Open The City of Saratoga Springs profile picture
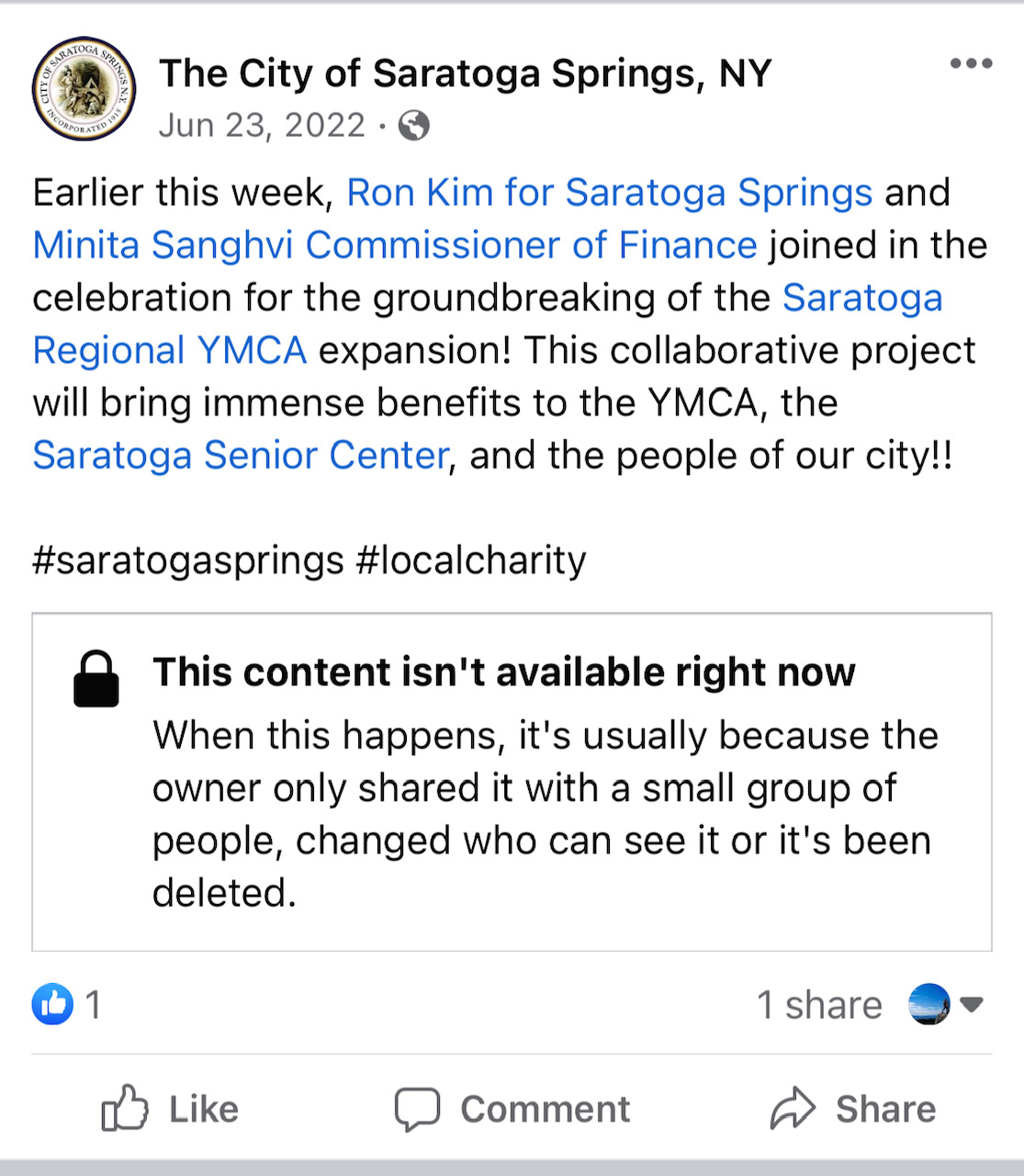This screenshot has height=1176, width=1024. [x=84, y=89]
